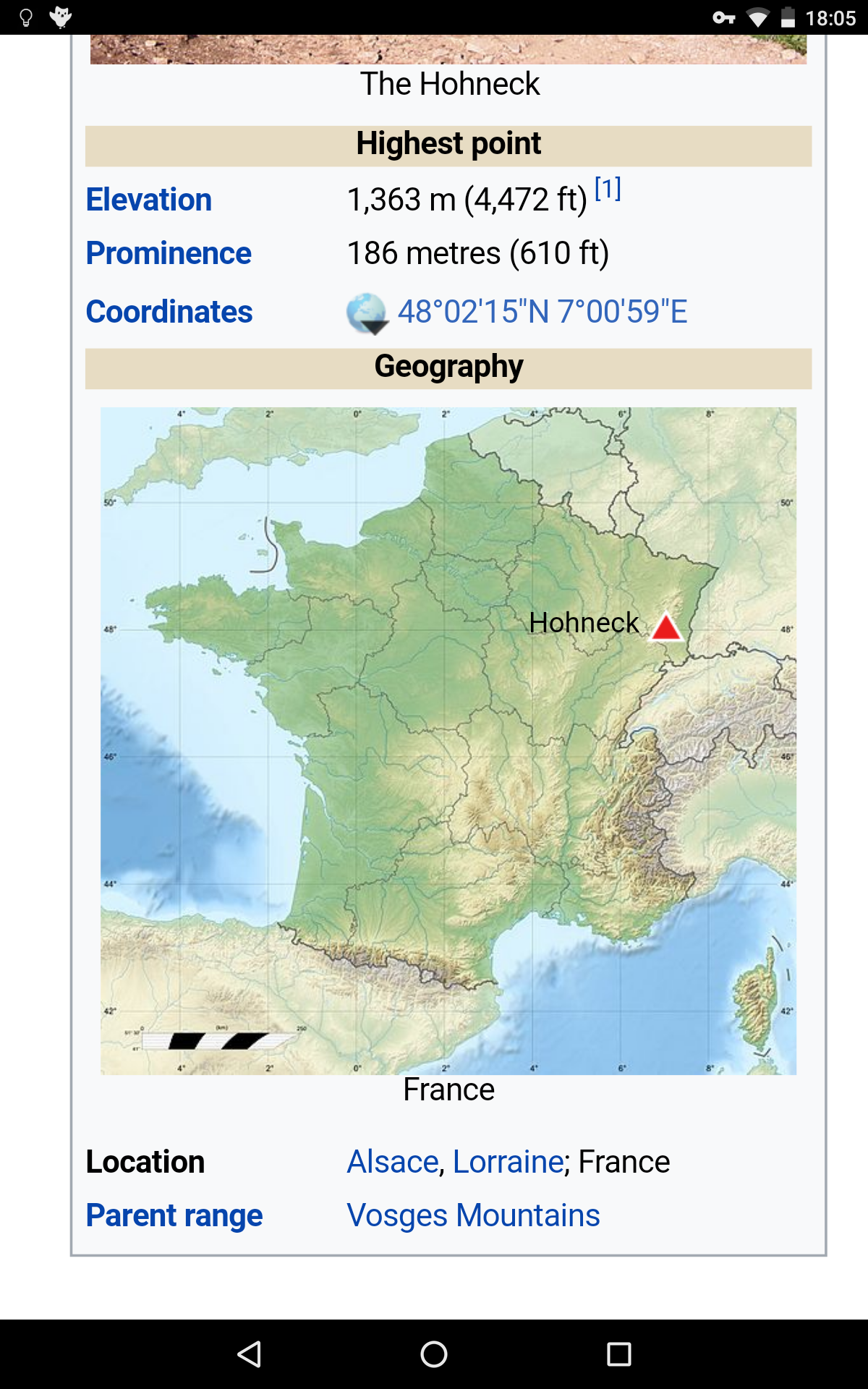Open the Hohneck photo at top
This screenshot has height=1389, width=868.
click(448, 49)
